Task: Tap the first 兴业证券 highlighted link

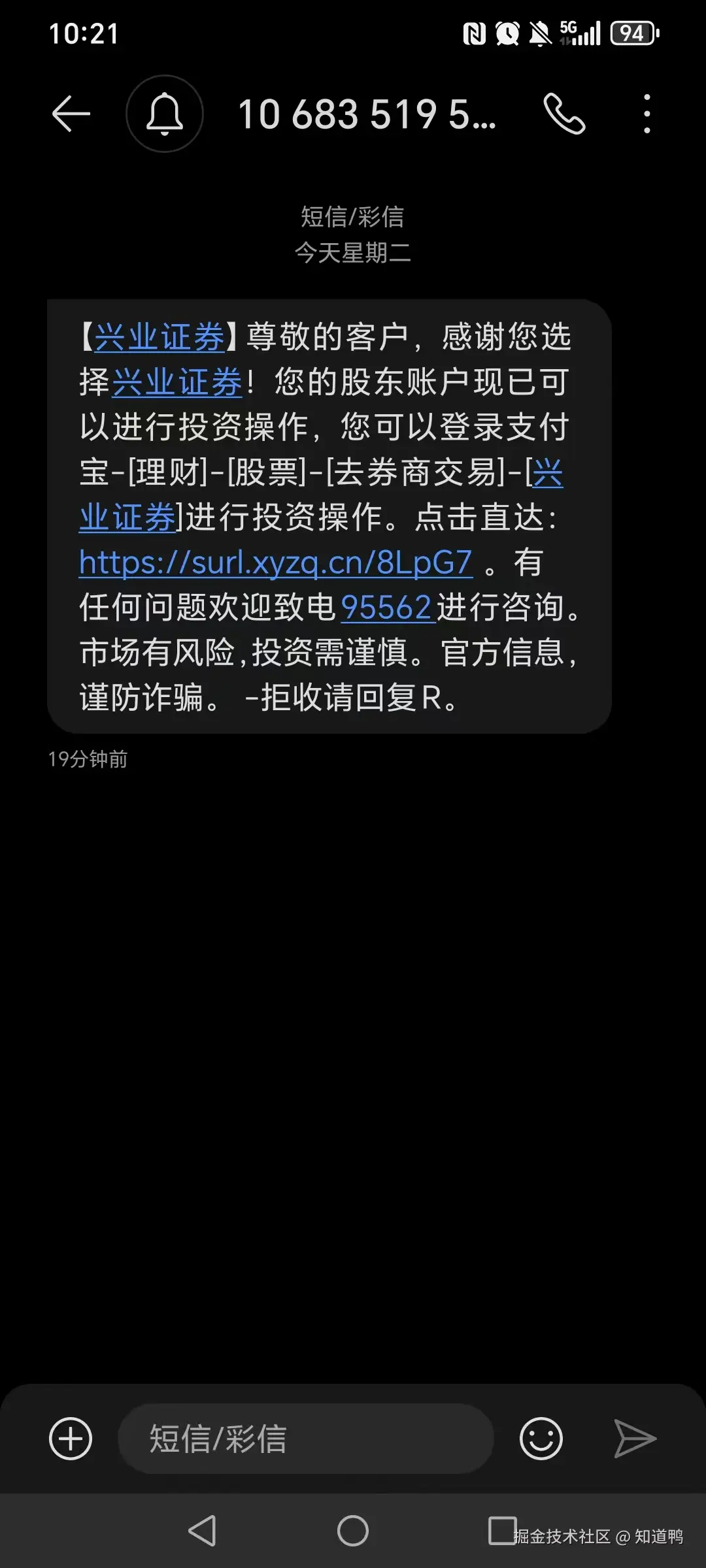Action: tap(158, 337)
